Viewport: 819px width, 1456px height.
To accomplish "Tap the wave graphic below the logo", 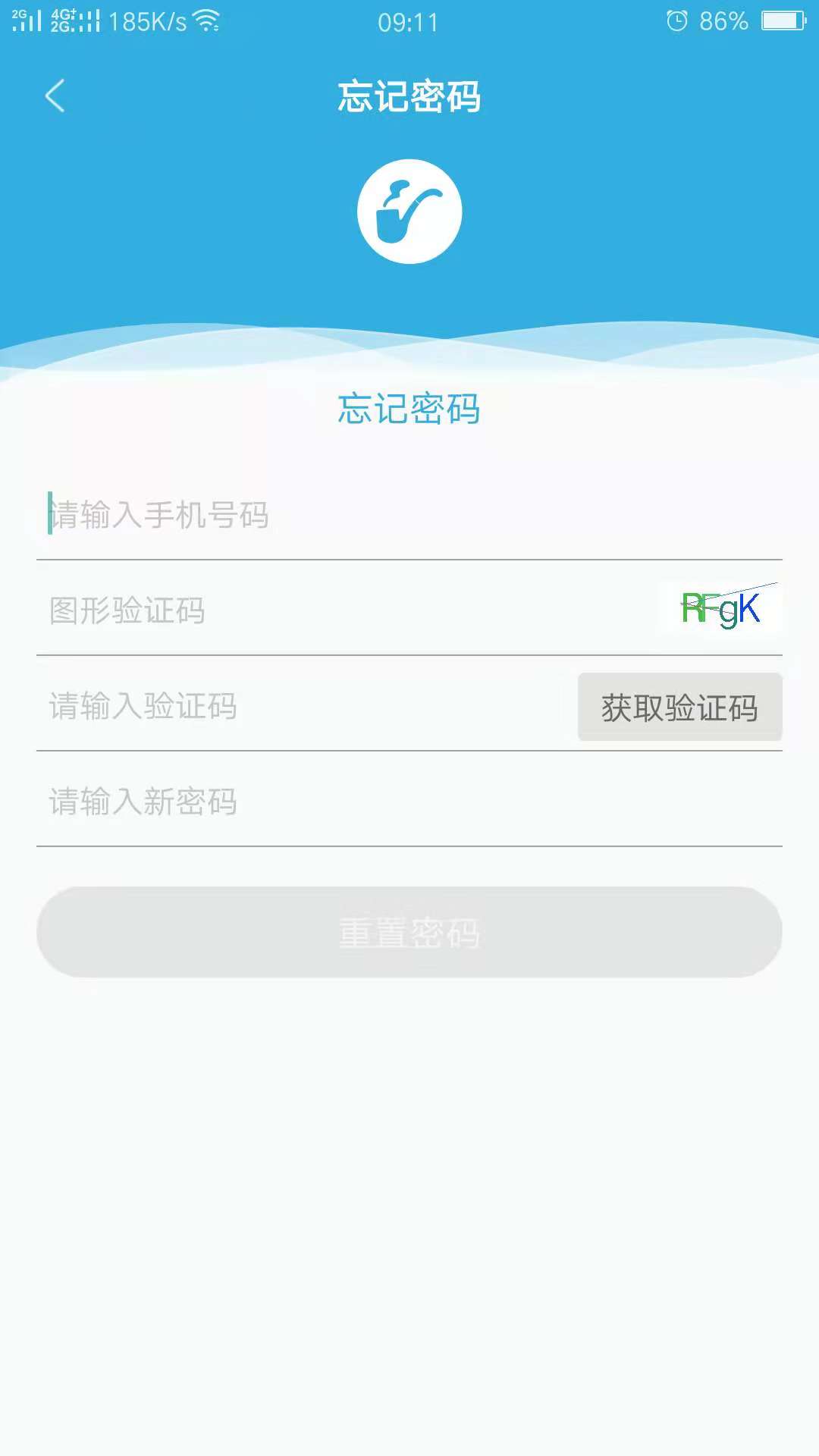I will [409, 345].
